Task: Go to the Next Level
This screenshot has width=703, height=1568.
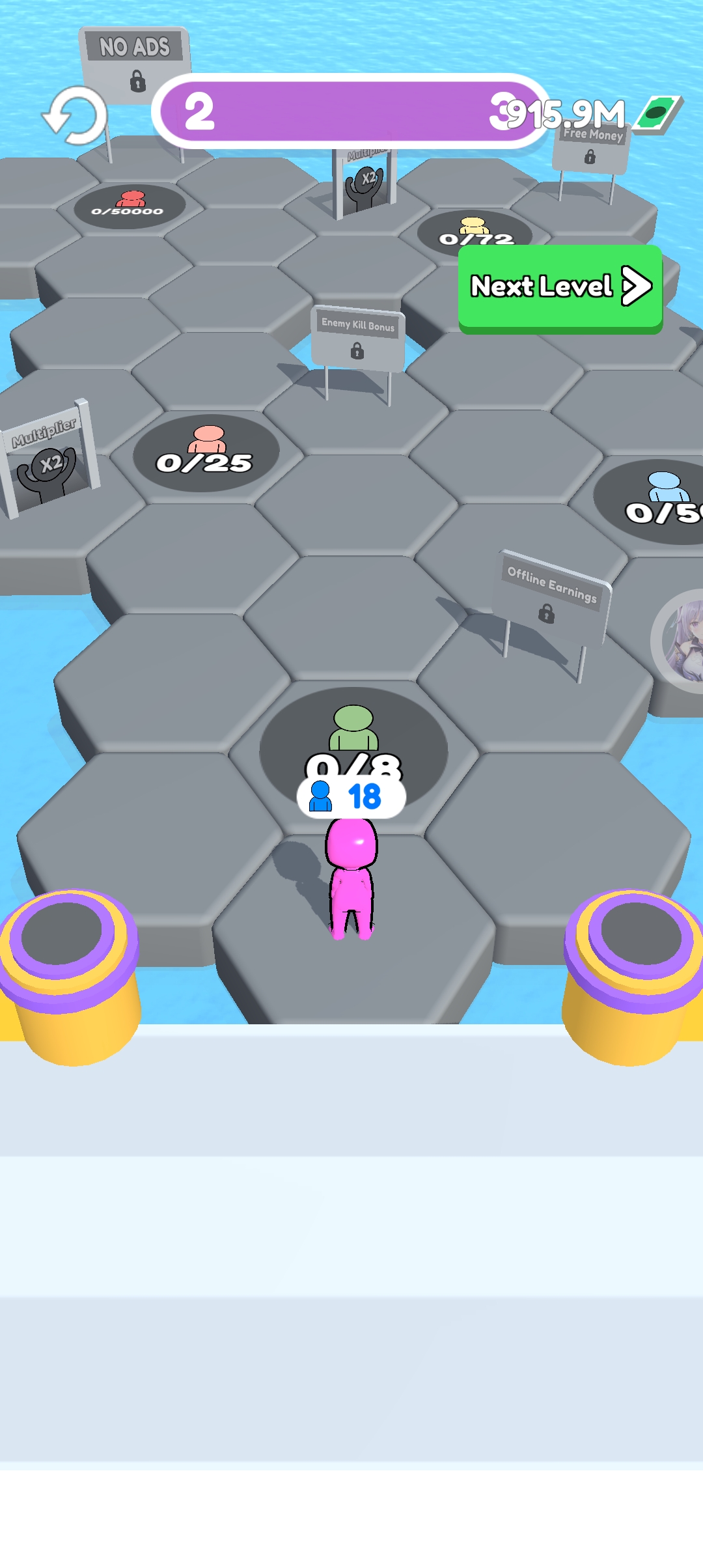Action: (x=560, y=287)
